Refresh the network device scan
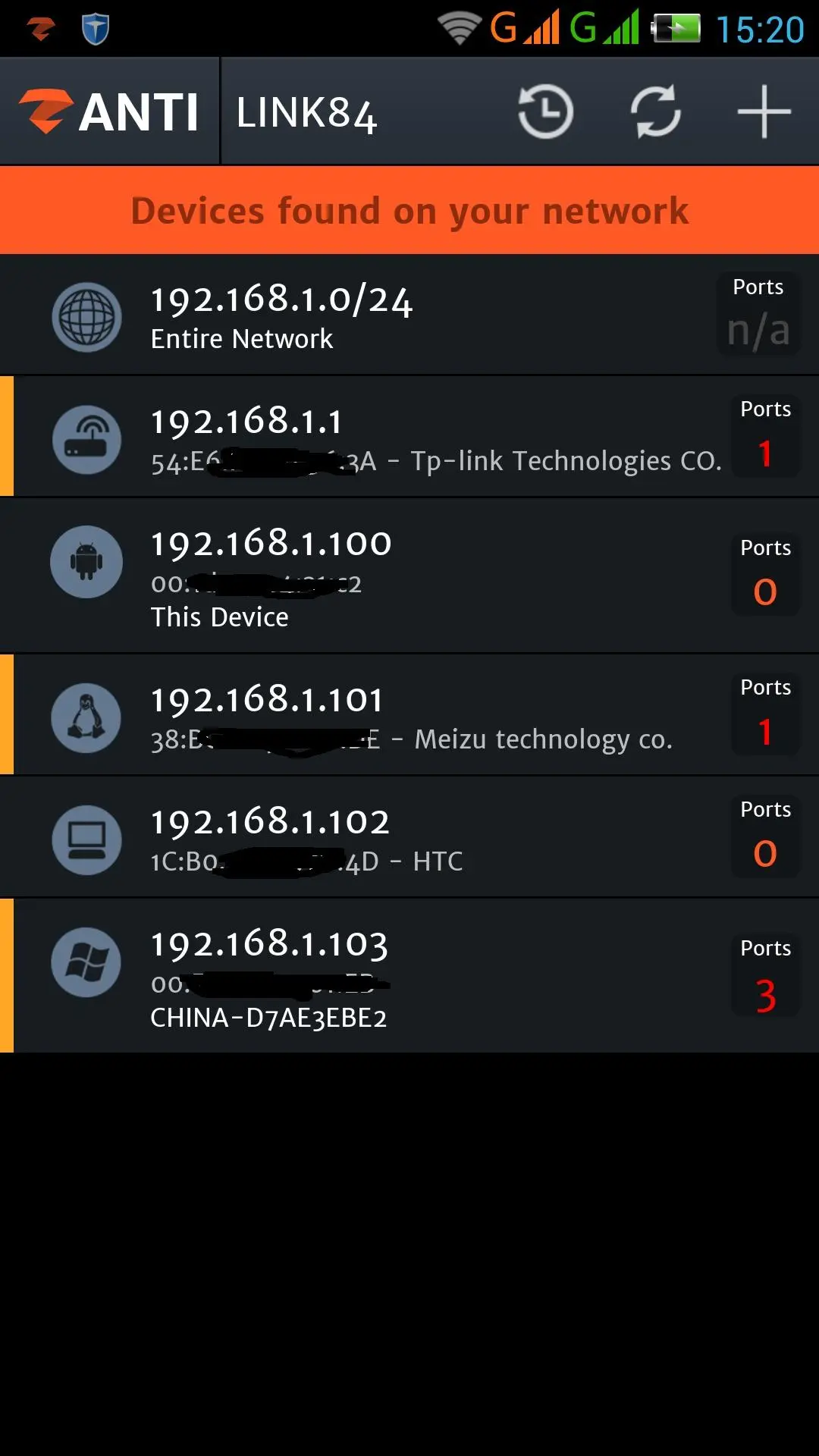 655,112
